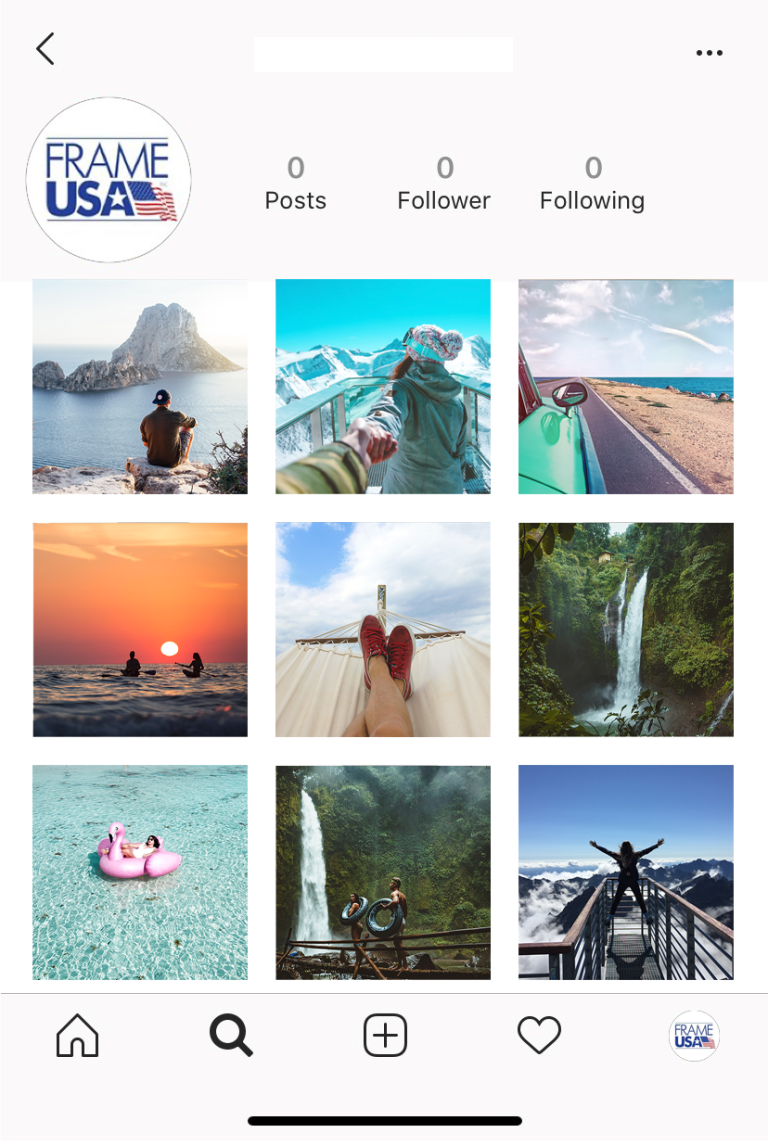Open your profile via the avatar icon
Screen dimensions: 768x1146
(693, 1035)
